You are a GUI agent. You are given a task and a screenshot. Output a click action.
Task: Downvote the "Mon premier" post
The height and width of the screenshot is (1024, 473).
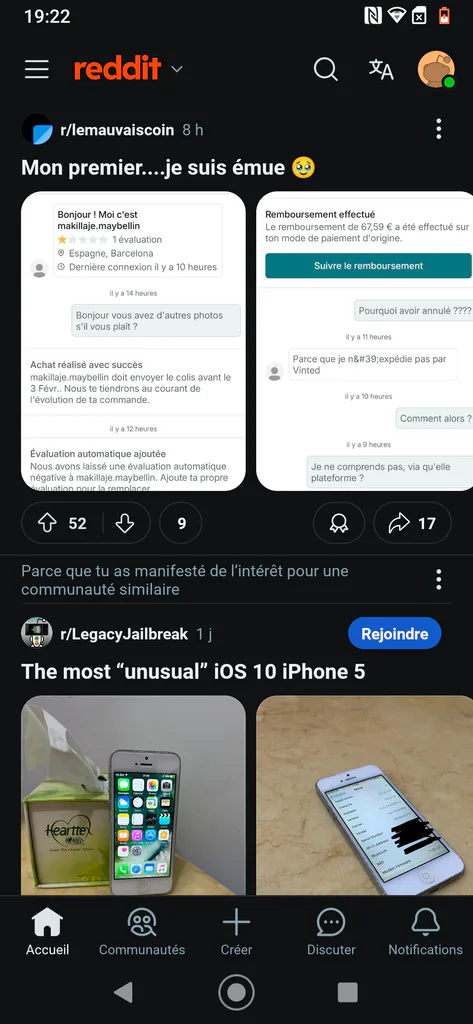pyautogui.click(x=125, y=523)
